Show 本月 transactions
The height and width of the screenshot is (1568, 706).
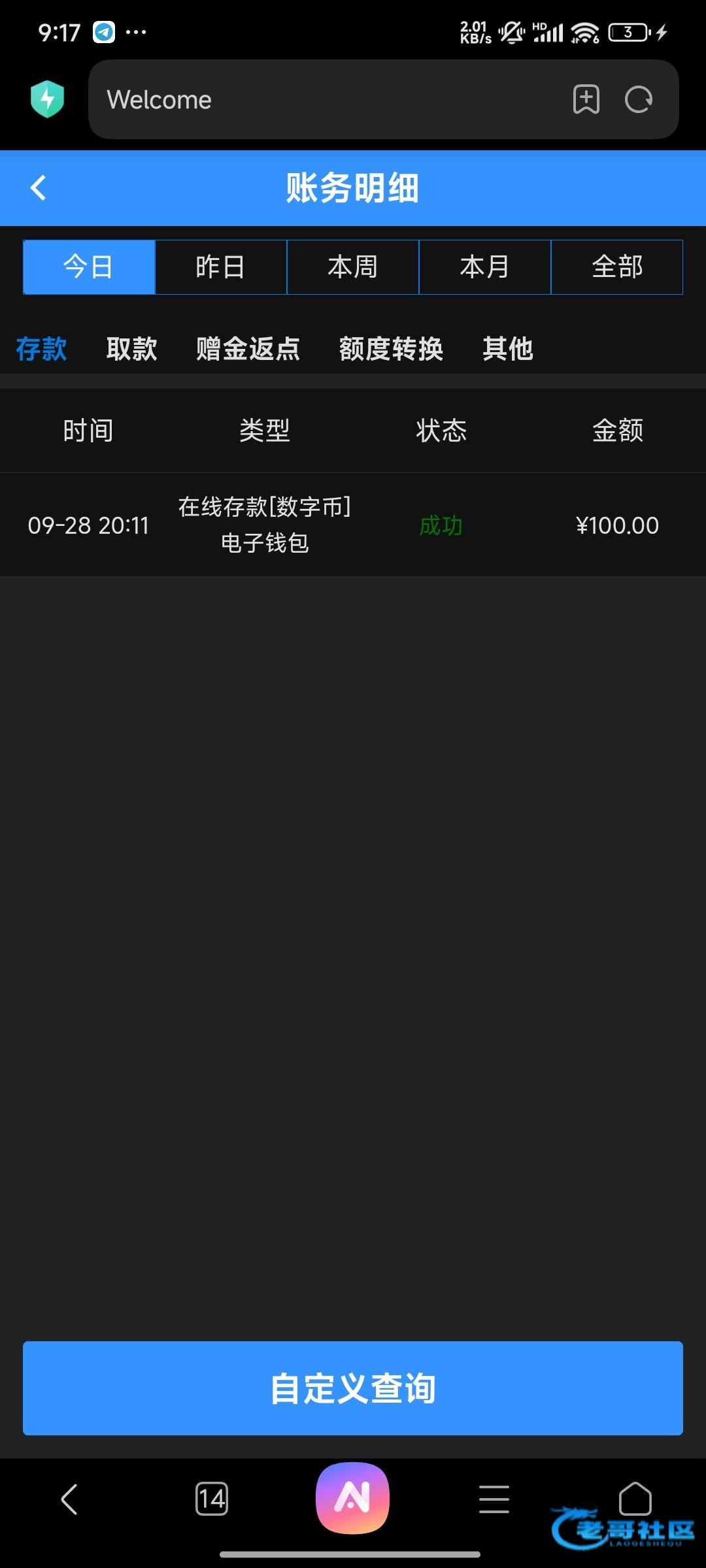485,267
